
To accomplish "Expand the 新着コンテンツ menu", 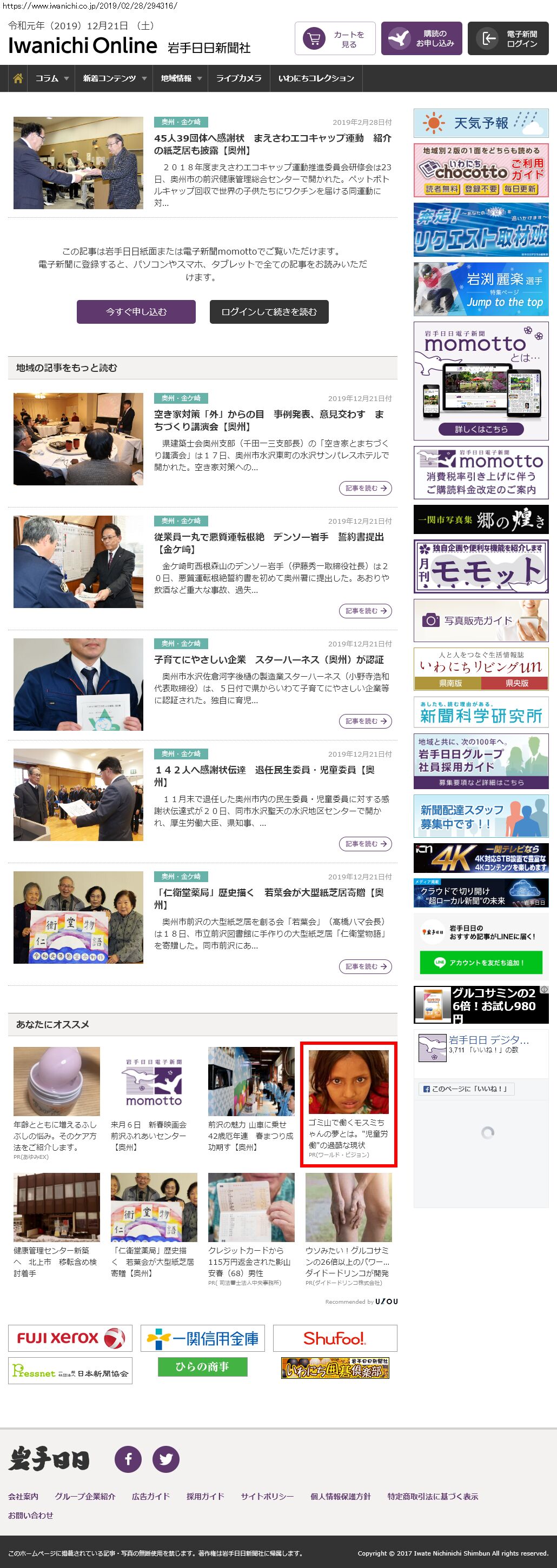I will pos(114,78).
